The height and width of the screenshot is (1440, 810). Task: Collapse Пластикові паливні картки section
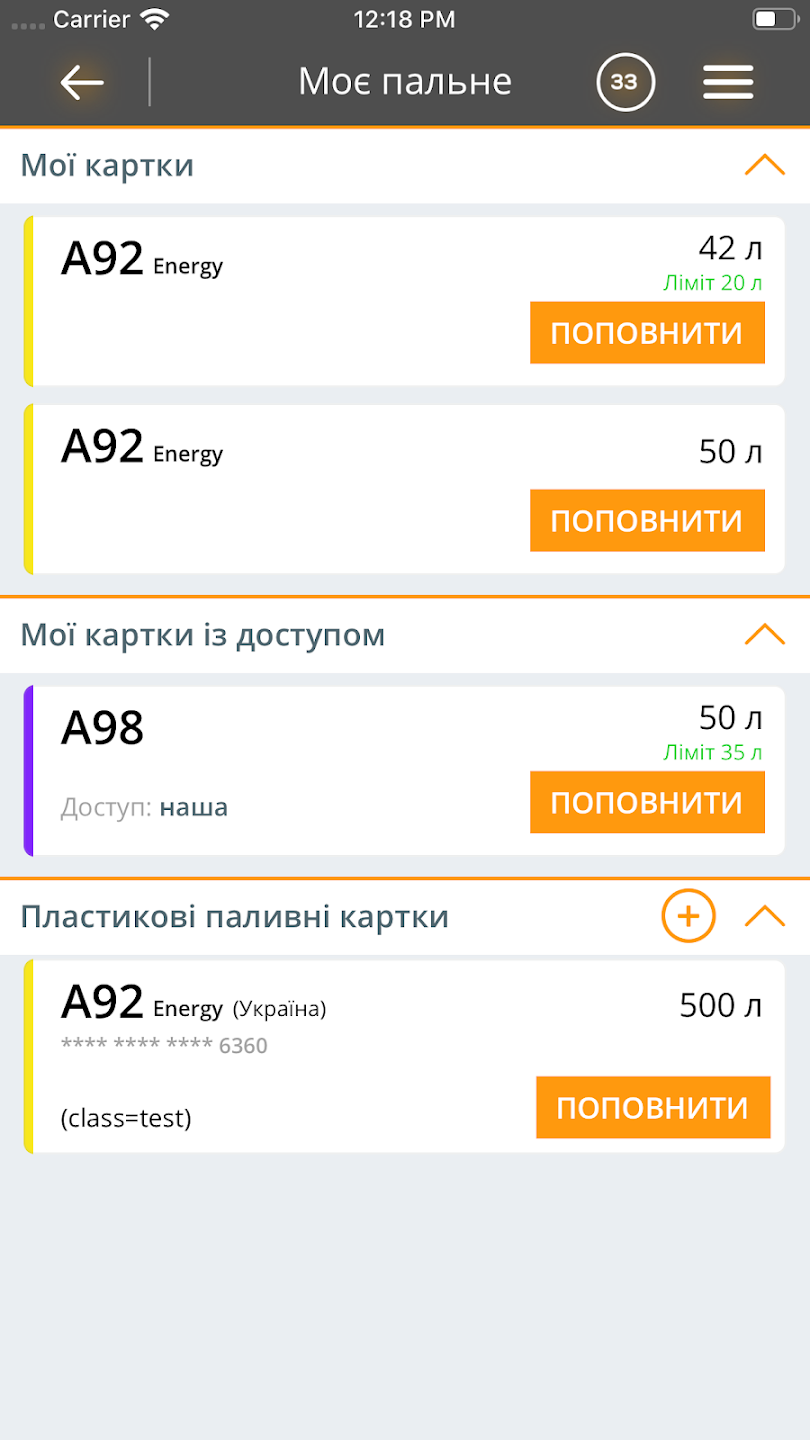[765, 916]
